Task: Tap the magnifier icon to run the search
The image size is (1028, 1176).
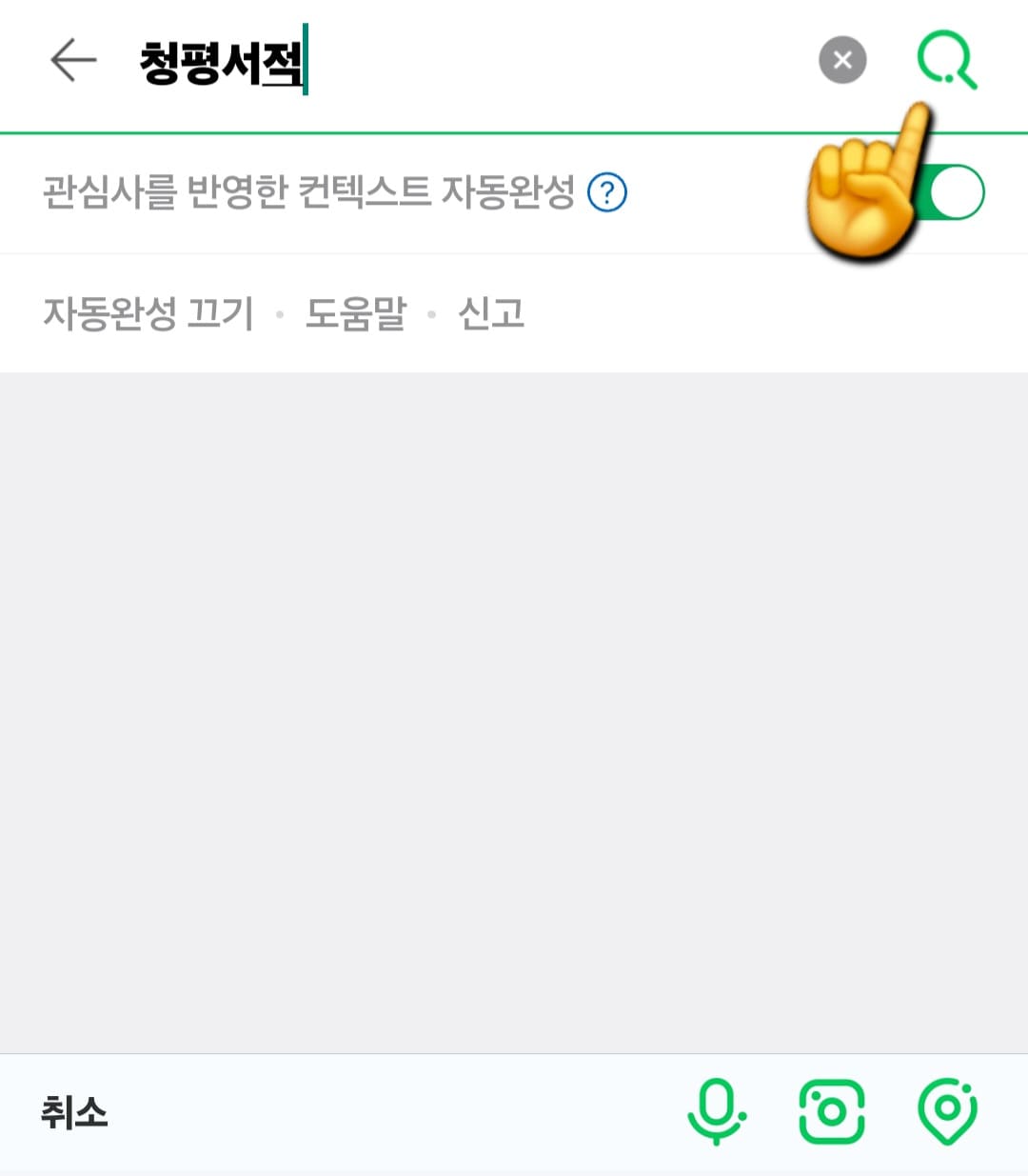Action: click(948, 60)
